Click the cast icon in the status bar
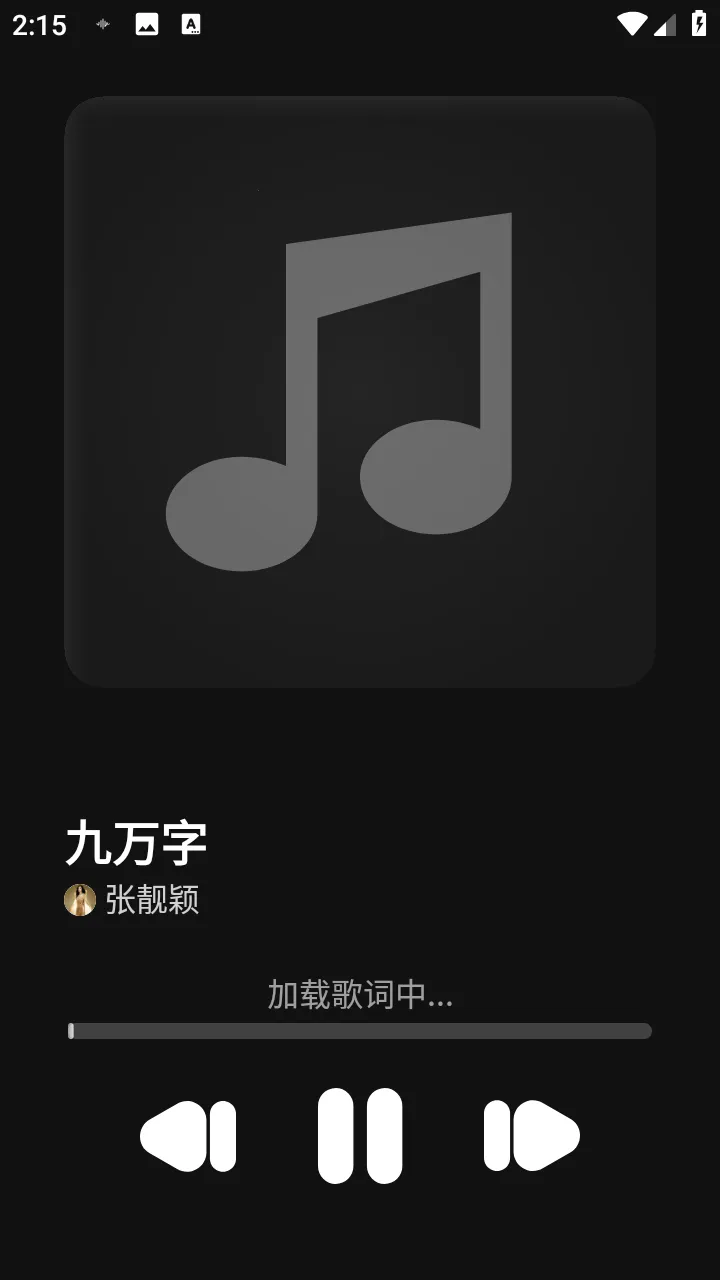Image resolution: width=720 pixels, height=1280 pixels. click(x=102, y=24)
